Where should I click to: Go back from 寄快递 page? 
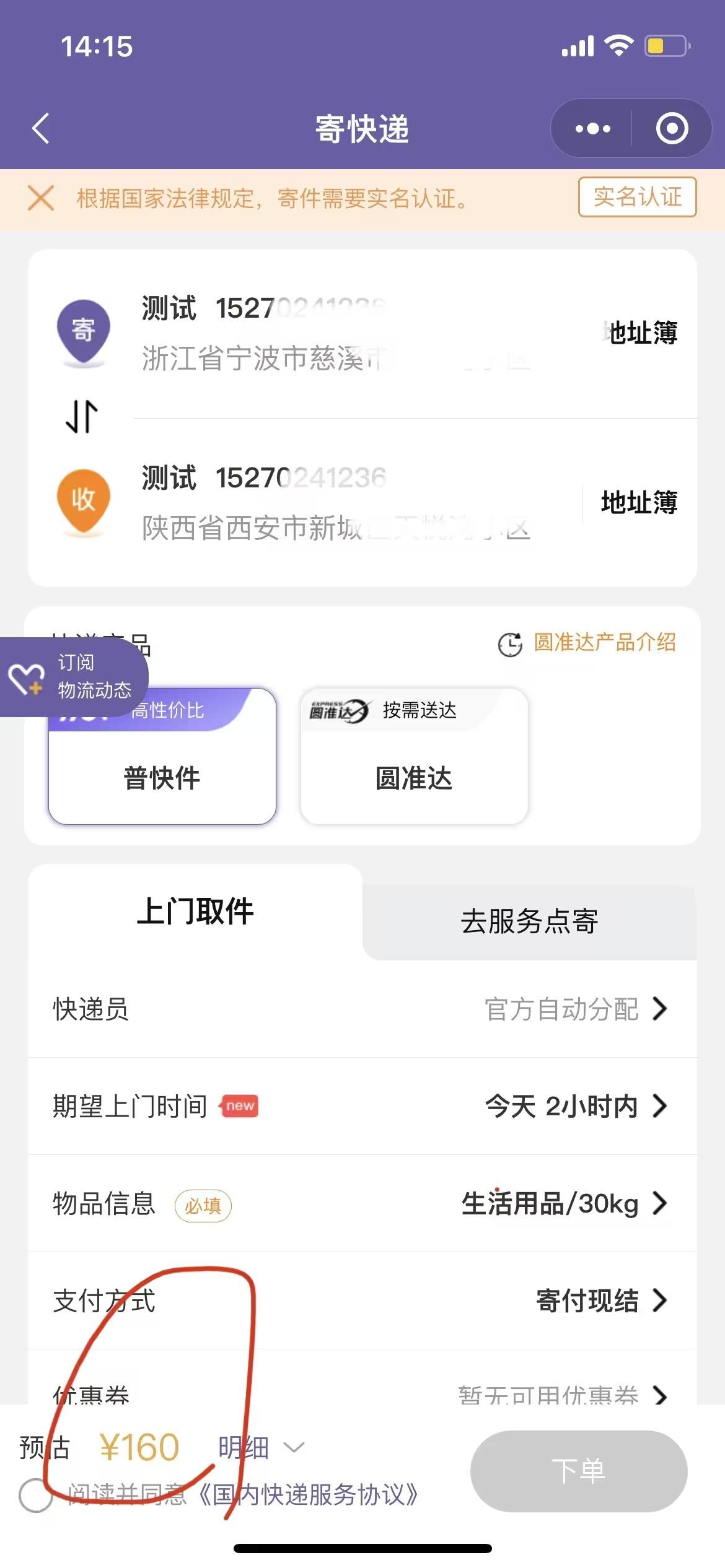(x=41, y=129)
